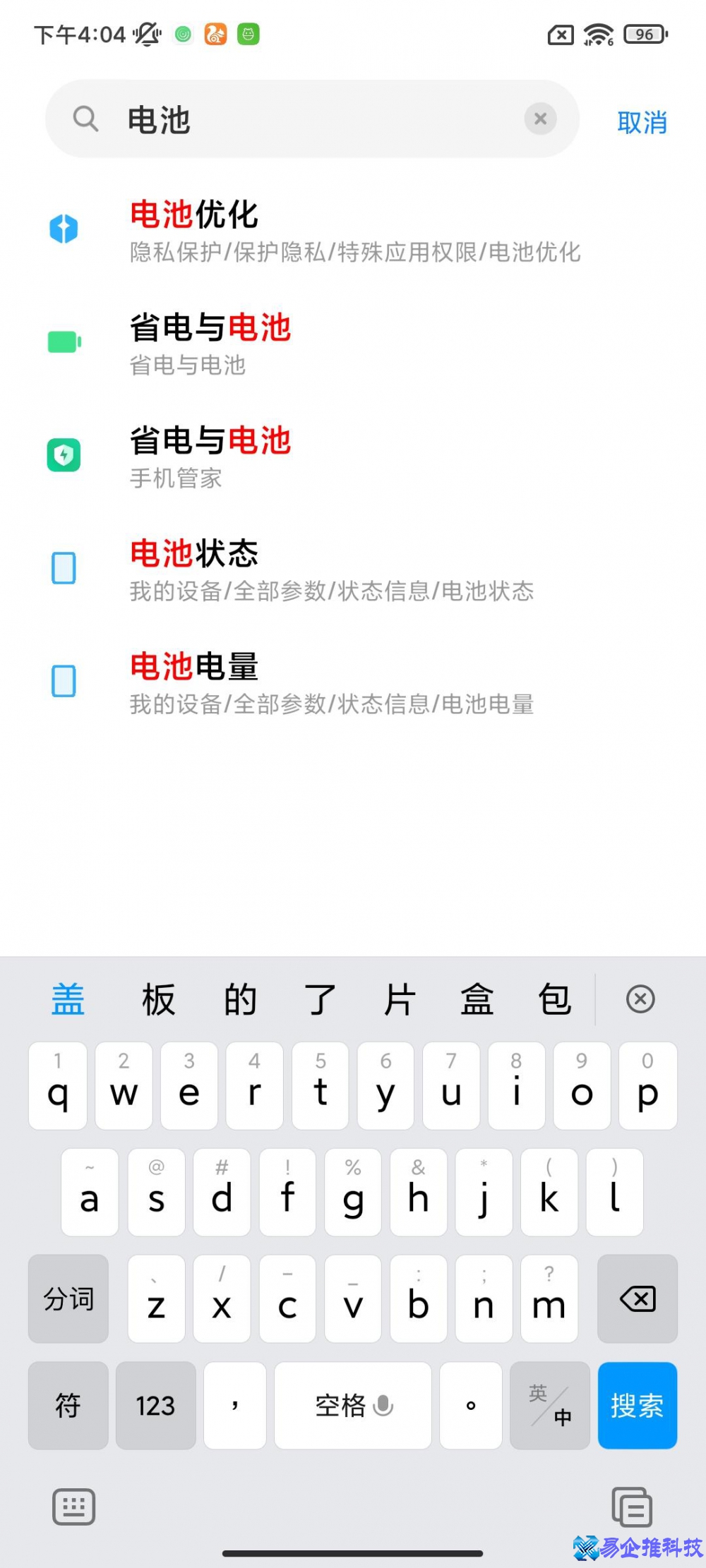Open the clipboard icon at bottom right
The image size is (706, 1568).
pos(630,1507)
